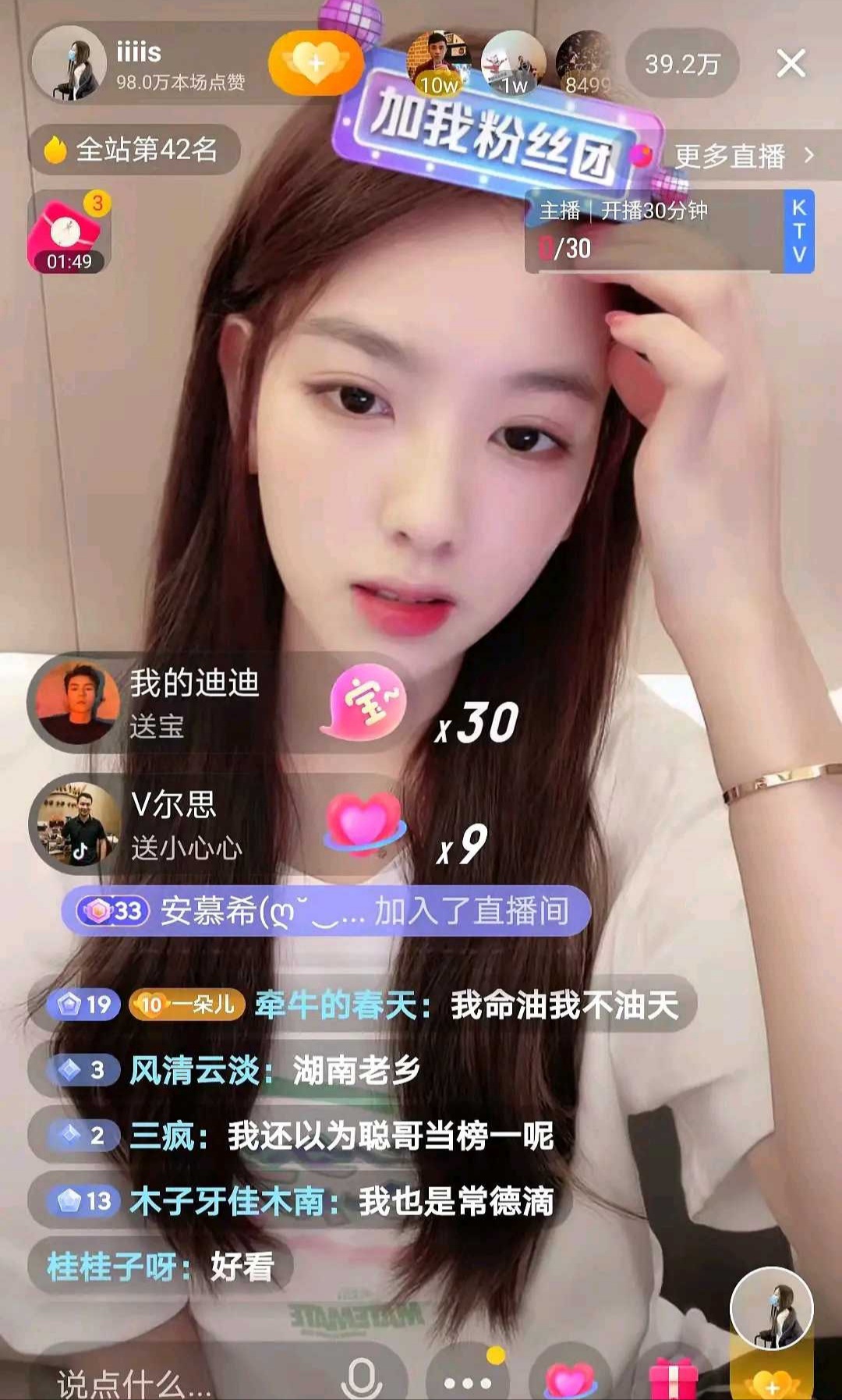
Task: Open 更多直播 for more streams
Action: (742, 157)
